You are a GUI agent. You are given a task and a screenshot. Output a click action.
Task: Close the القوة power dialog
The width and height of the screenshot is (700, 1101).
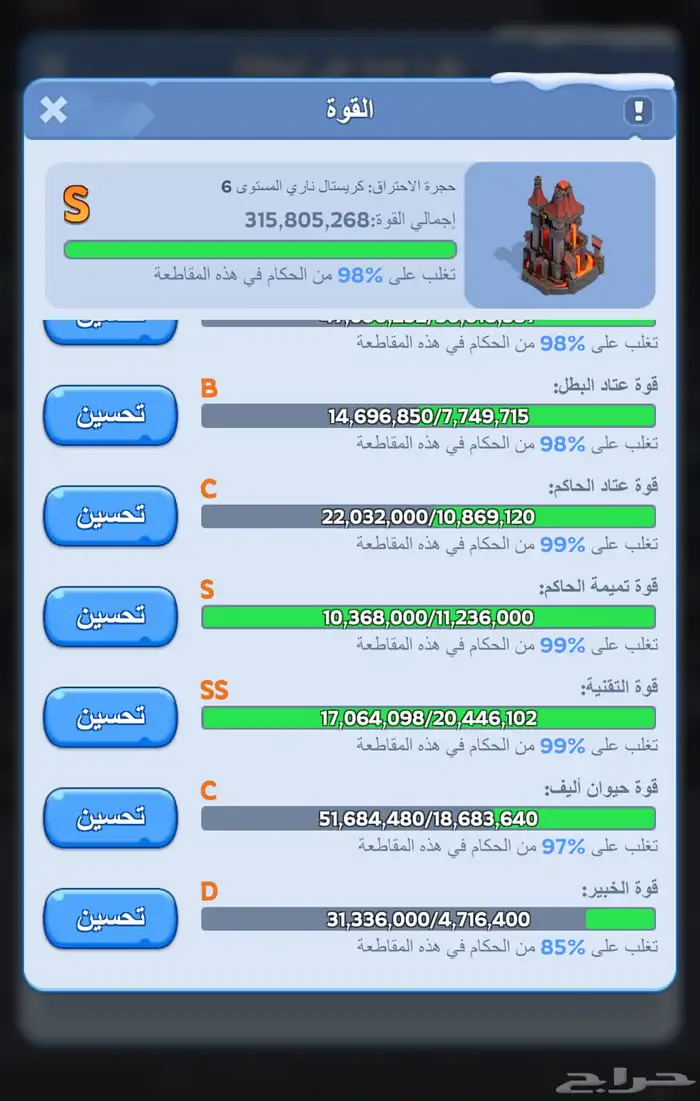tap(54, 110)
